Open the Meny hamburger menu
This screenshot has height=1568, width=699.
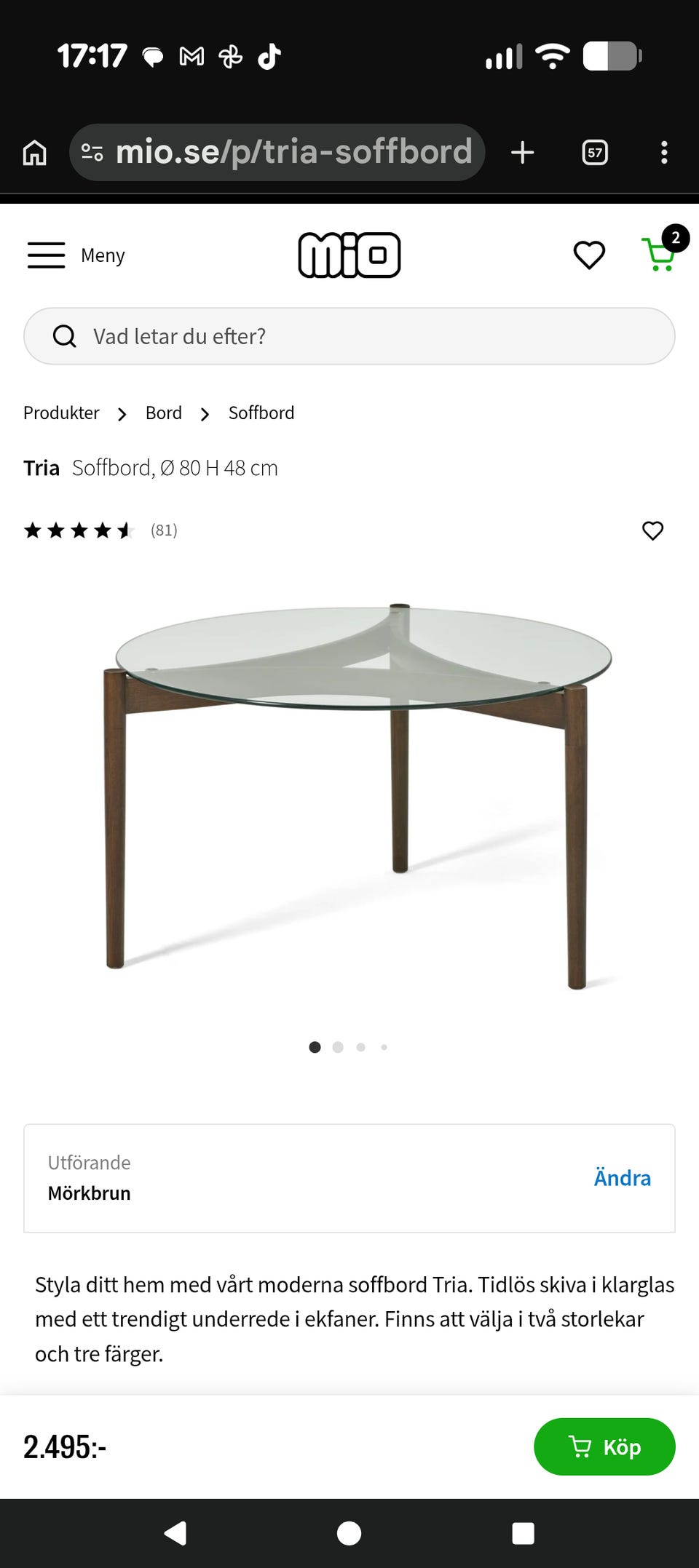coord(76,255)
